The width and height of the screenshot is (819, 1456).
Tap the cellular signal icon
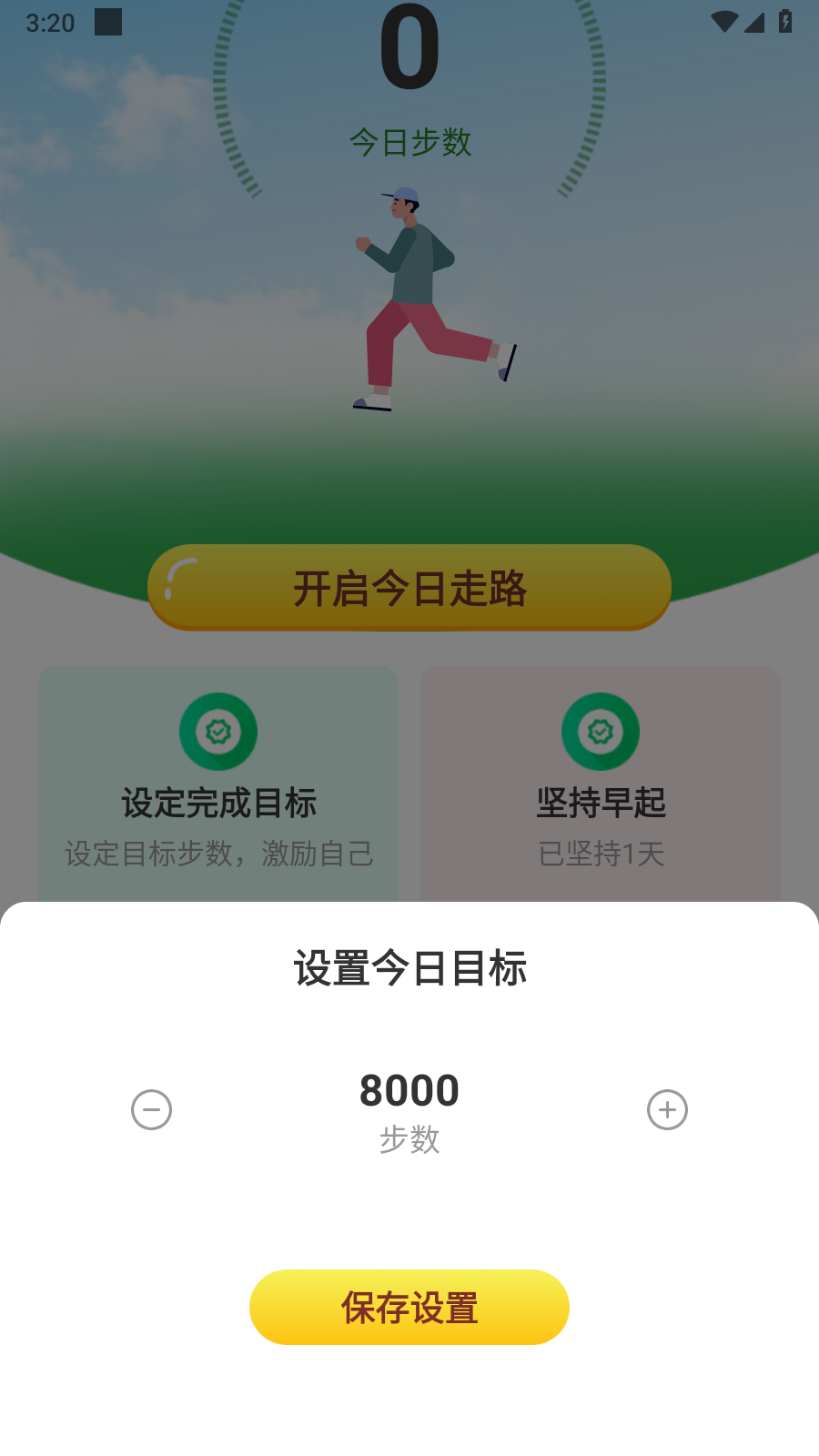click(753, 23)
